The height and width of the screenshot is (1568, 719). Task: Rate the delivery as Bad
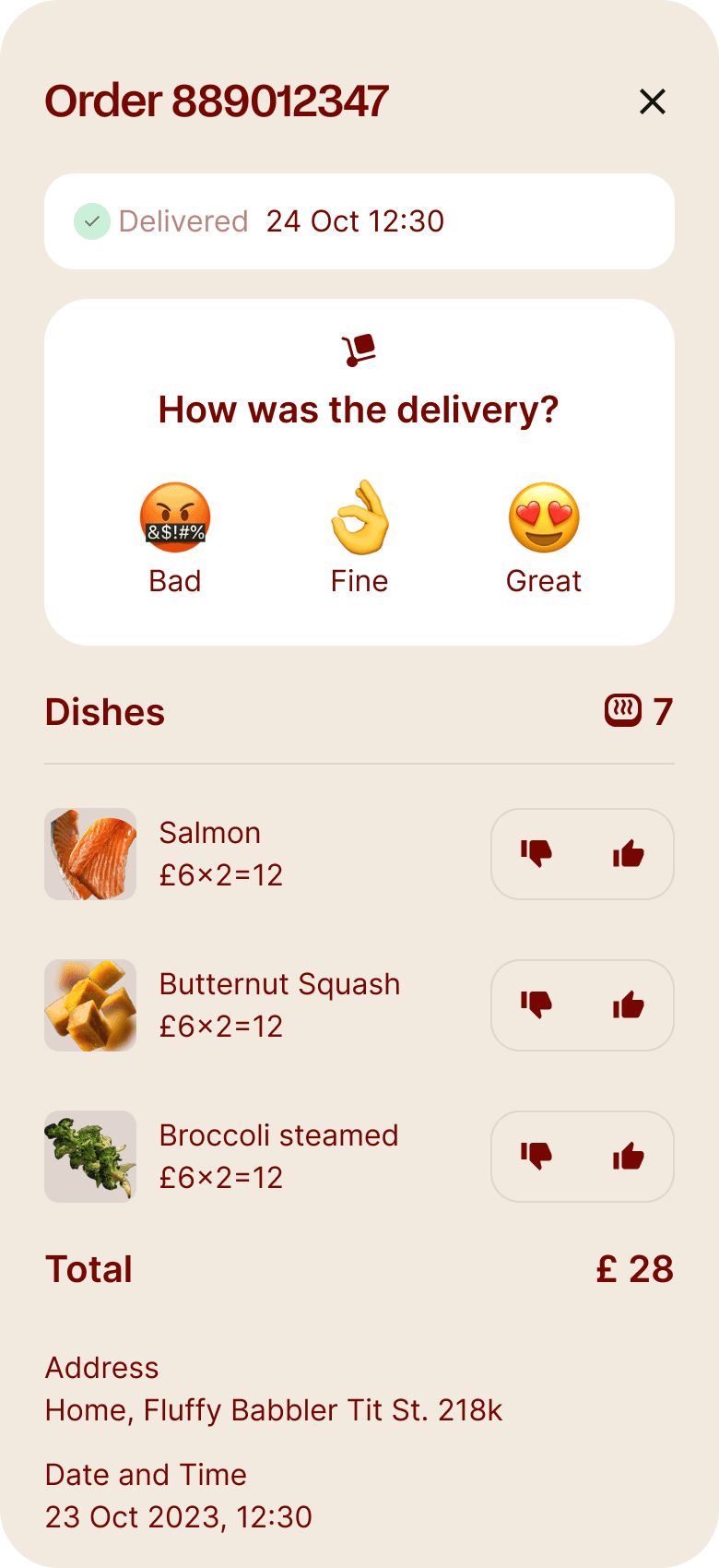coord(175,537)
